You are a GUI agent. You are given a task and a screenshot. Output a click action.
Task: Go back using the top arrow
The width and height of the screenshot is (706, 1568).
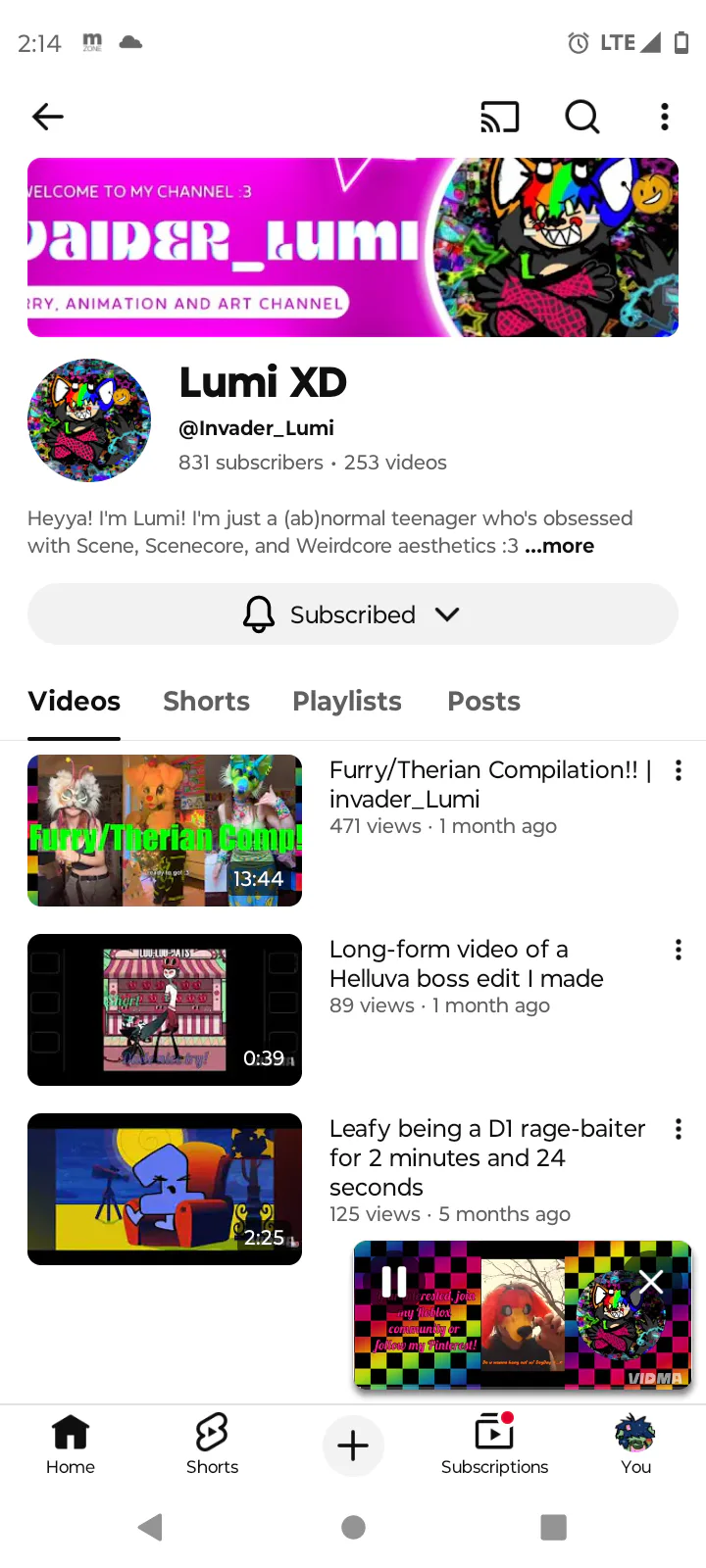click(47, 117)
